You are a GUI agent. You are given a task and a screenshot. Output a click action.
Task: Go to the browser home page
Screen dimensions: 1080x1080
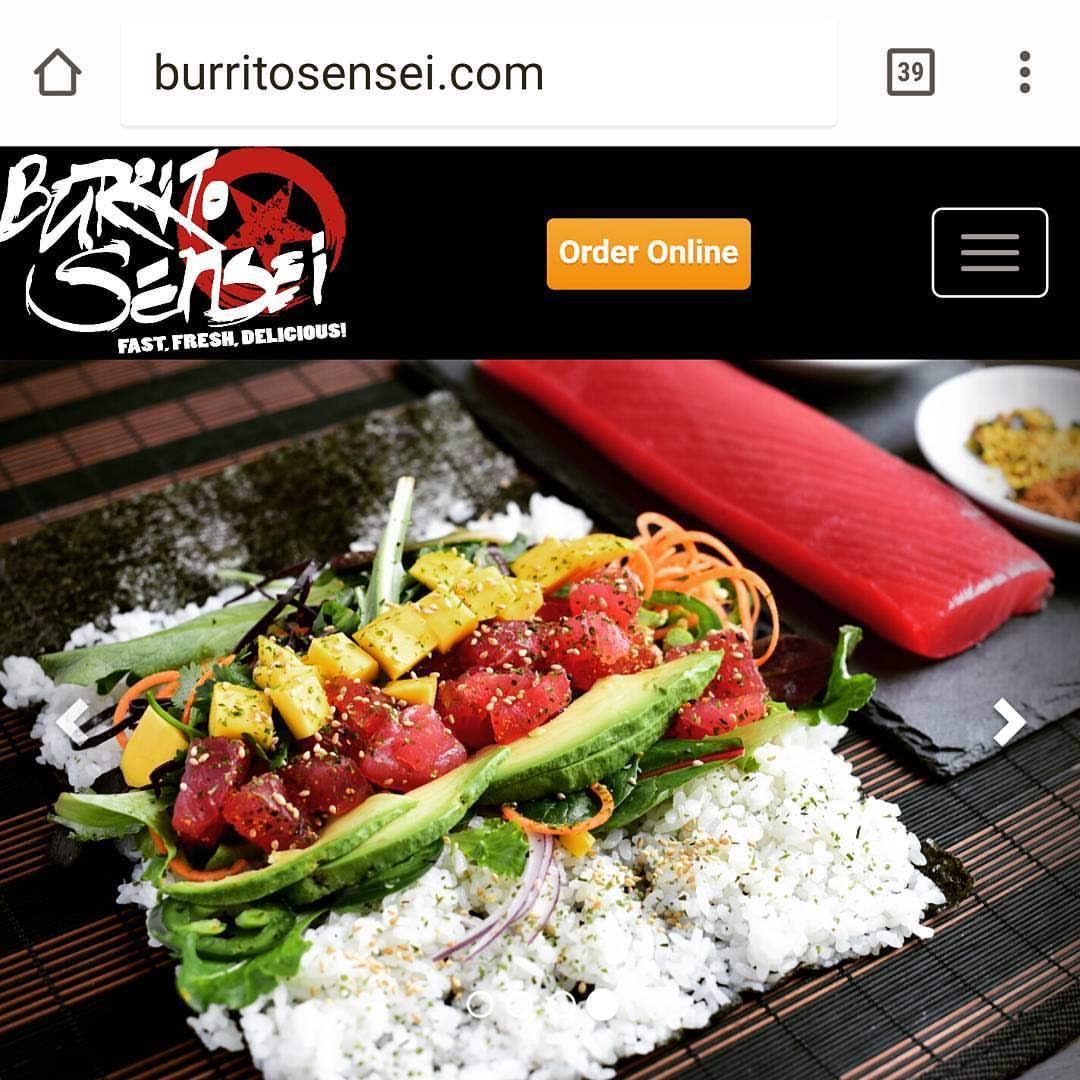(x=57, y=73)
